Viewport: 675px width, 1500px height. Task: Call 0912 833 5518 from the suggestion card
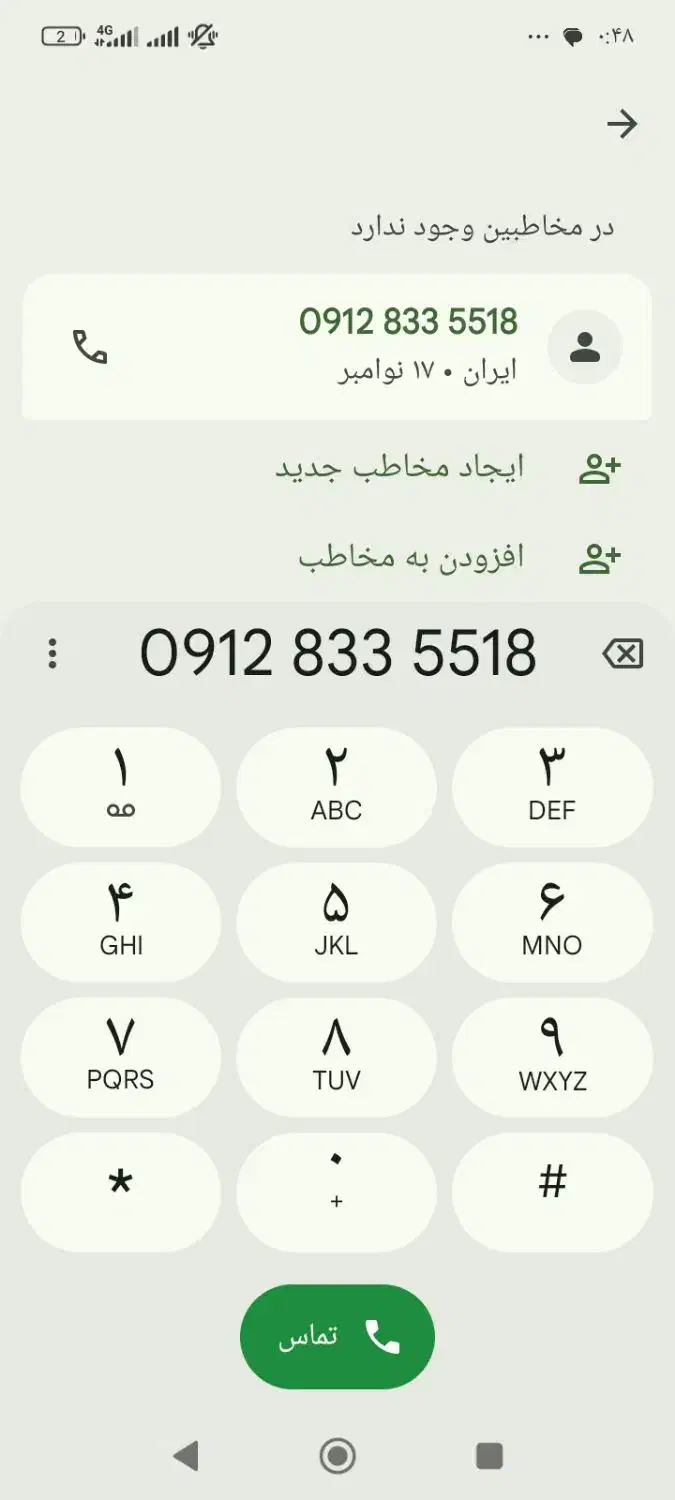tap(90, 347)
